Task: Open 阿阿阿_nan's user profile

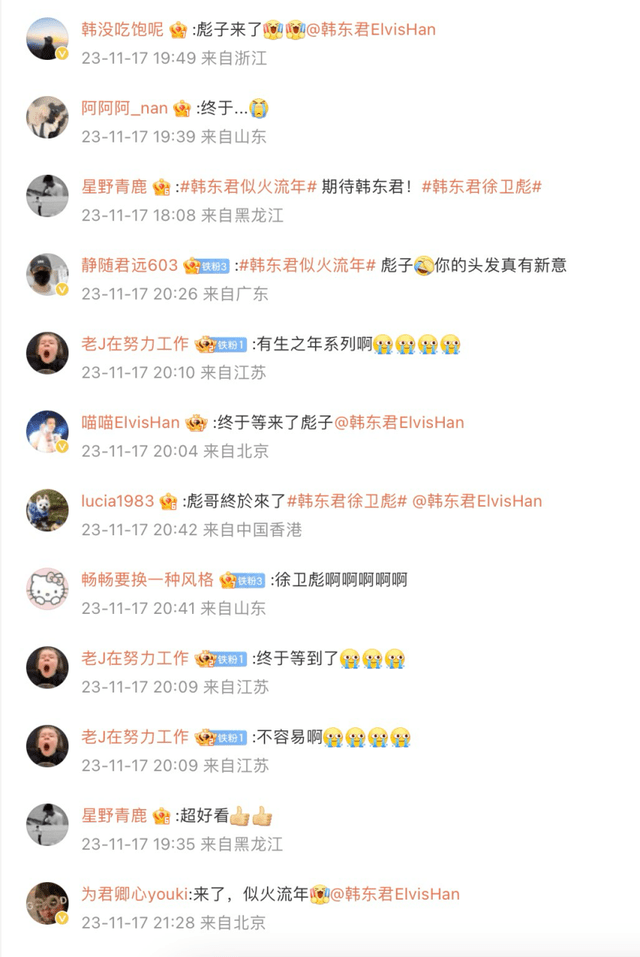Action: [125, 108]
